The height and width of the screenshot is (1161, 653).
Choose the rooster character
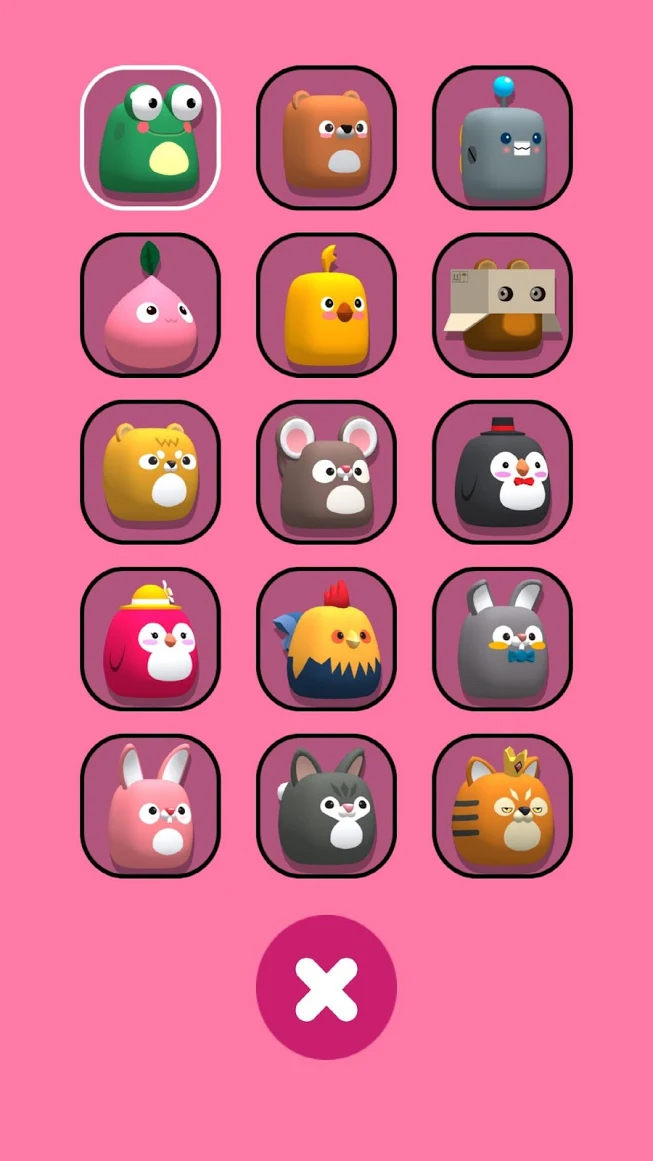tap(326, 639)
